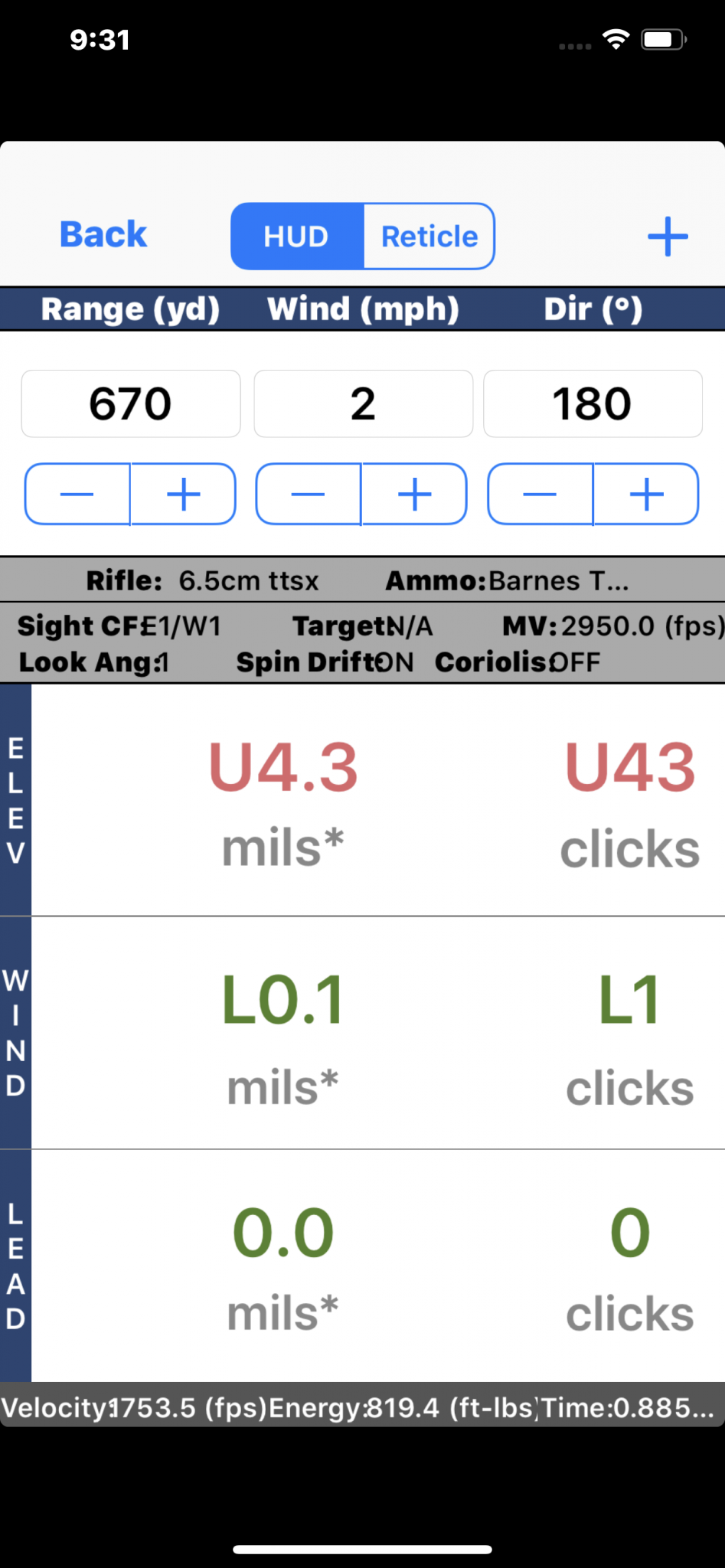Decrease the wind speed with minus
Image resolution: width=725 pixels, height=1568 pixels.
click(x=309, y=494)
